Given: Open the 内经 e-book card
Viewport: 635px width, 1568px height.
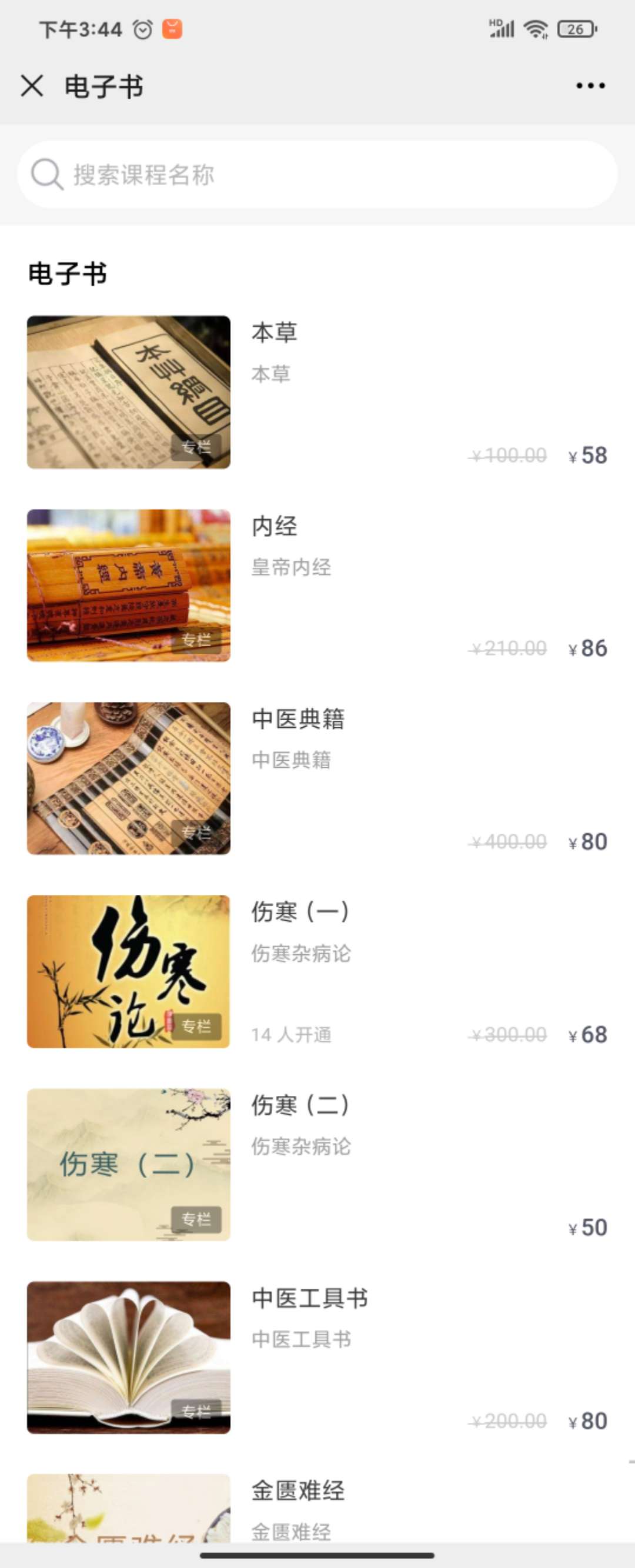Looking at the screenshot, I should tap(316, 585).
